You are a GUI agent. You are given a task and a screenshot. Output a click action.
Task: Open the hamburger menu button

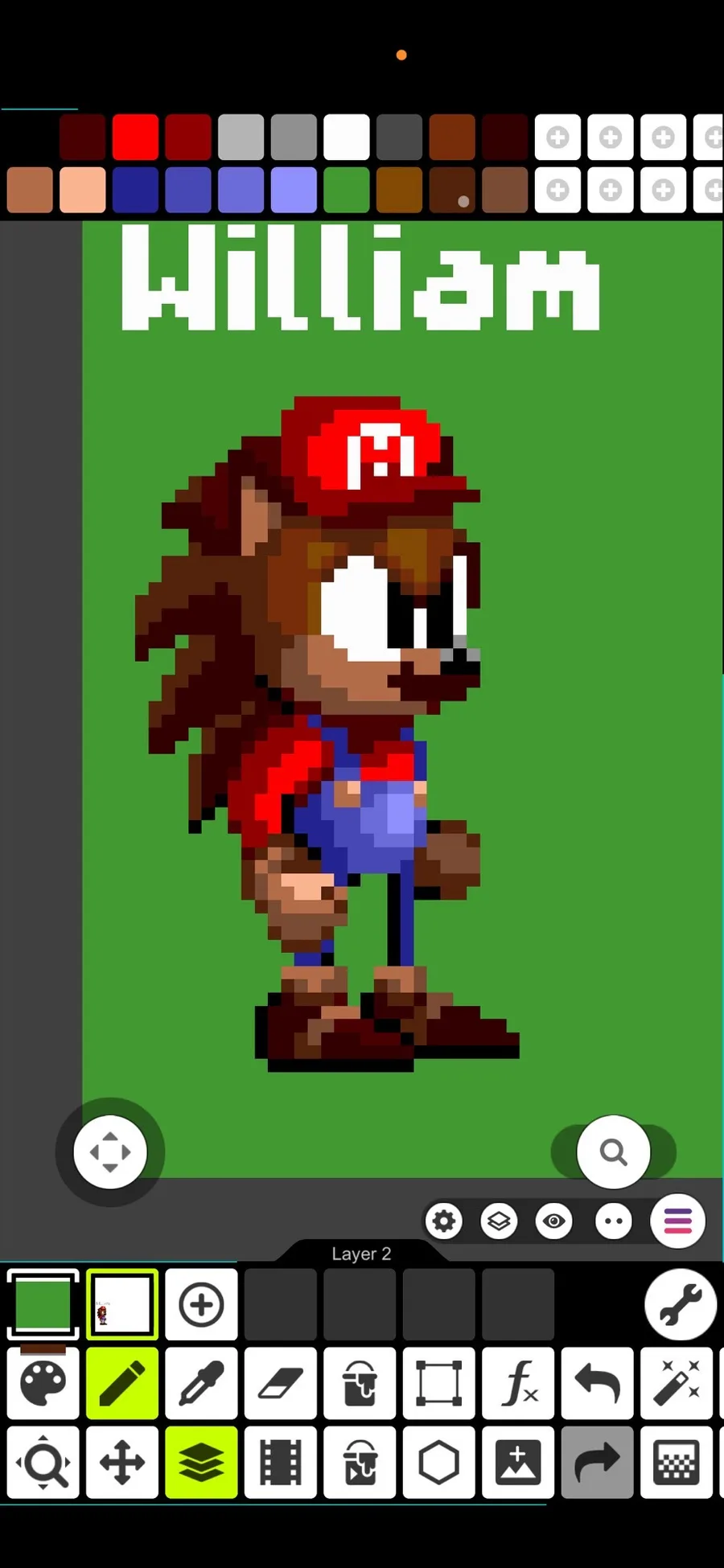pyautogui.click(x=678, y=1221)
